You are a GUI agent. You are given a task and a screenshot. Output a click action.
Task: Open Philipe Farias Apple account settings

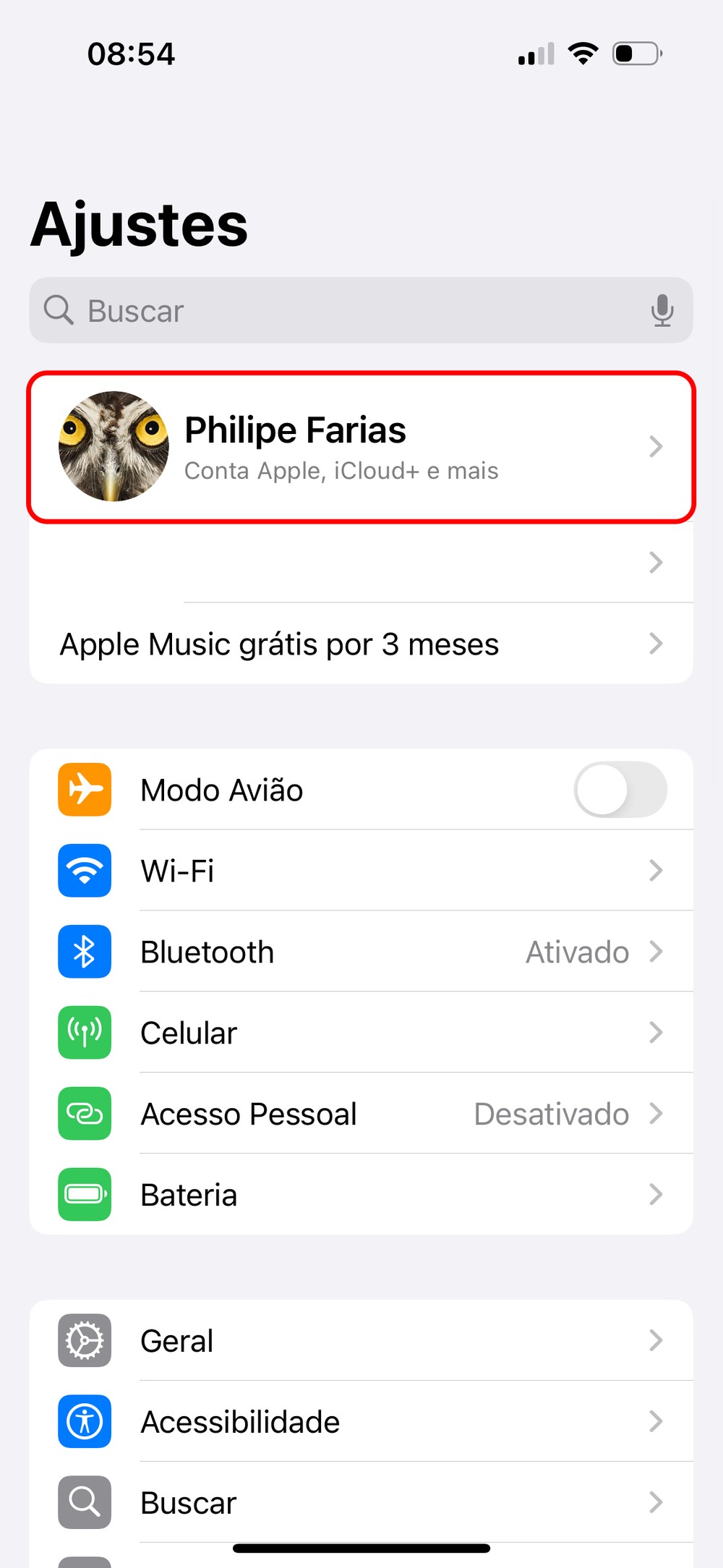pos(360,447)
